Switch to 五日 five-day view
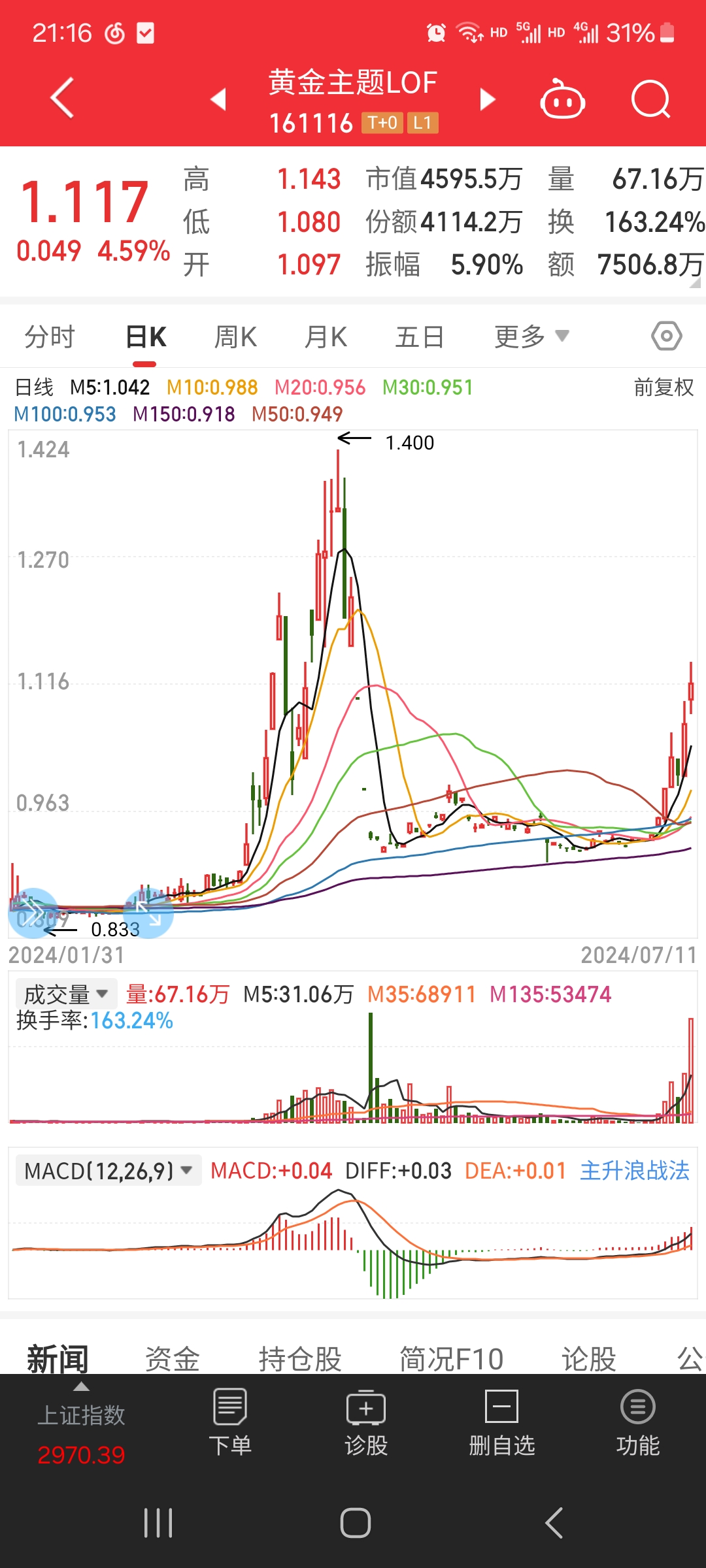 (x=420, y=337)
